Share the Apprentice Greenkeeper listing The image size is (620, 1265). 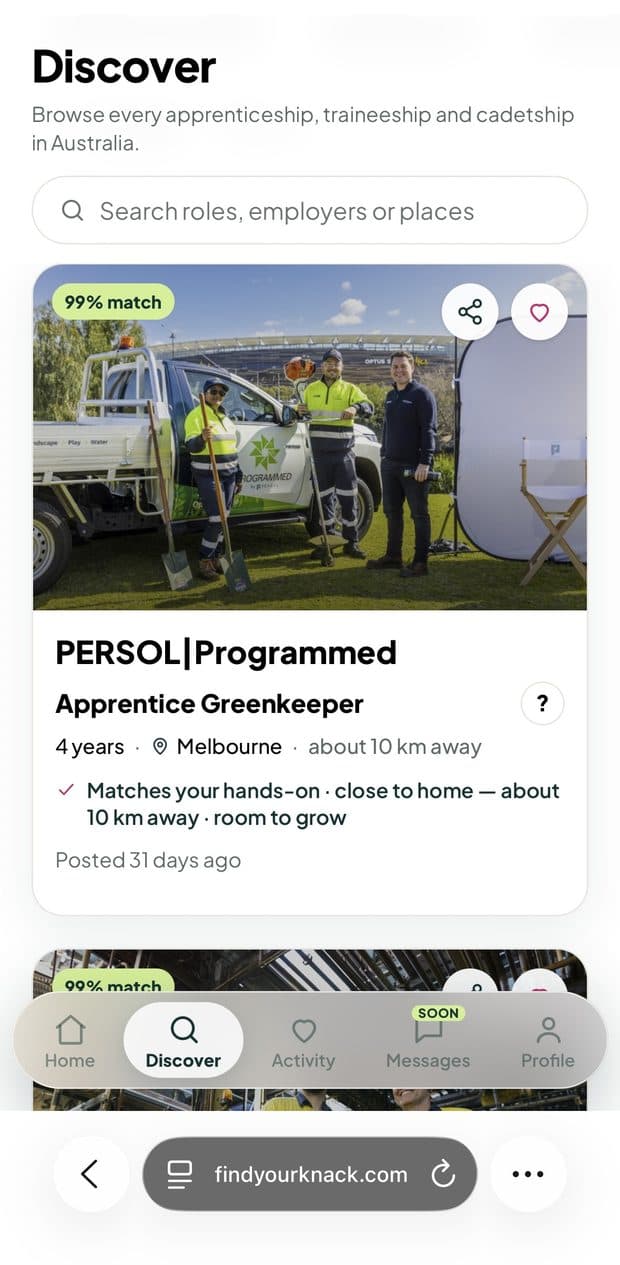coord(470,312)
